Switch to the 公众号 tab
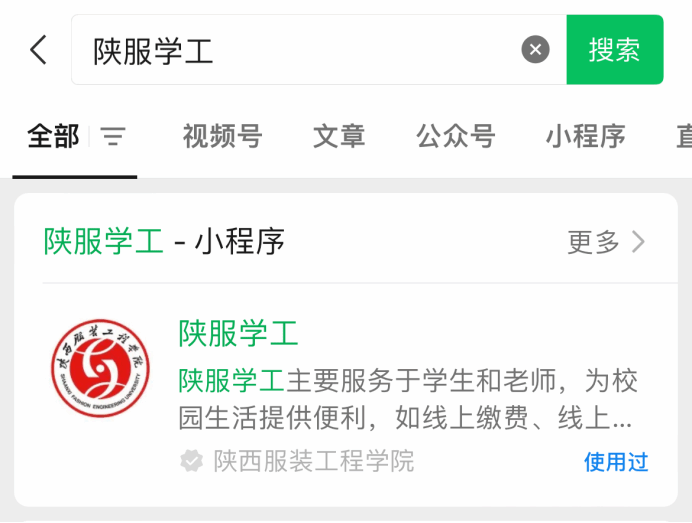Screen dimensions: 692x523 point(456,137)
